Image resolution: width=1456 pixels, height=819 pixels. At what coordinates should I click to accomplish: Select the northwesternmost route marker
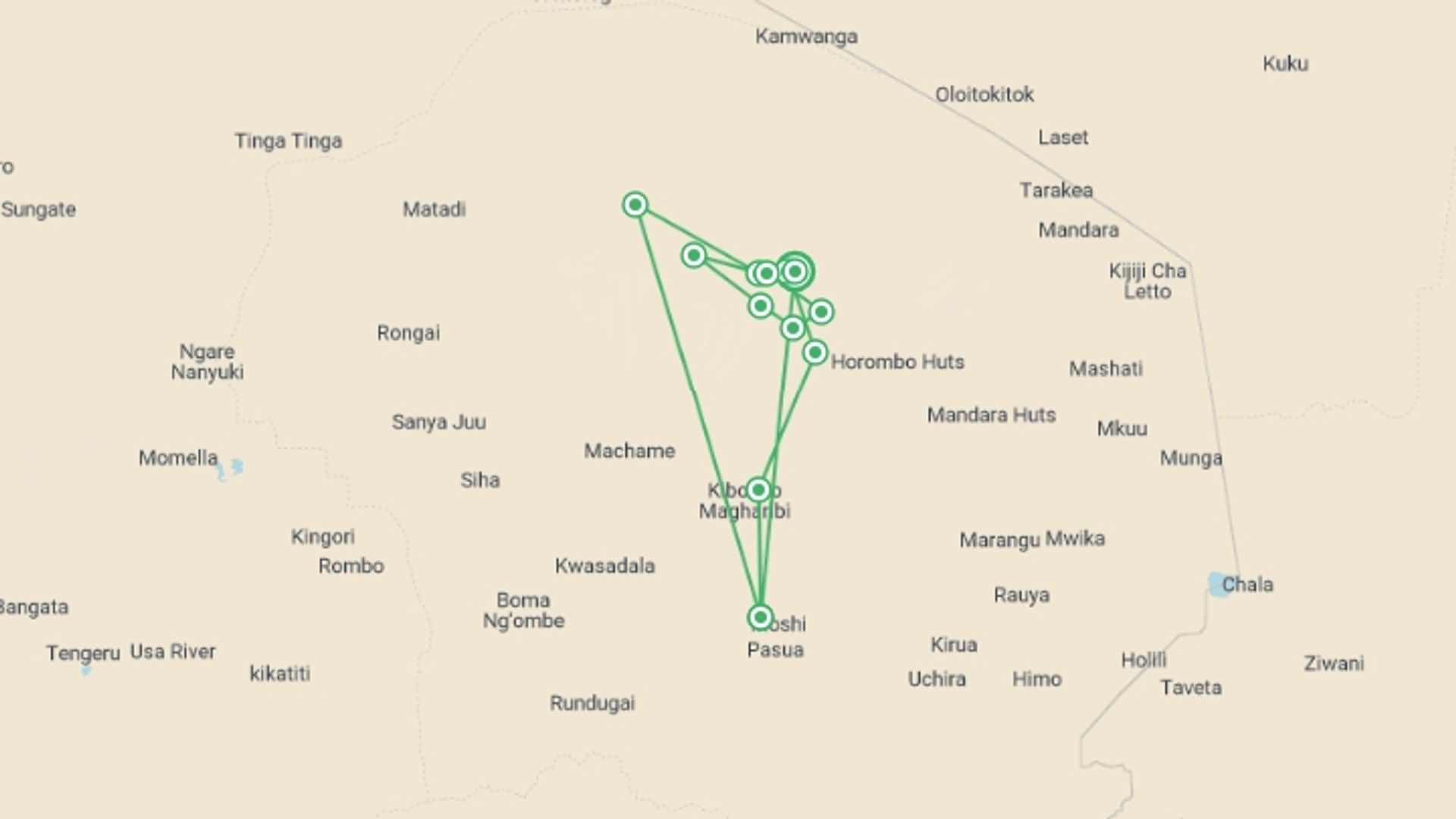[635, 205]
